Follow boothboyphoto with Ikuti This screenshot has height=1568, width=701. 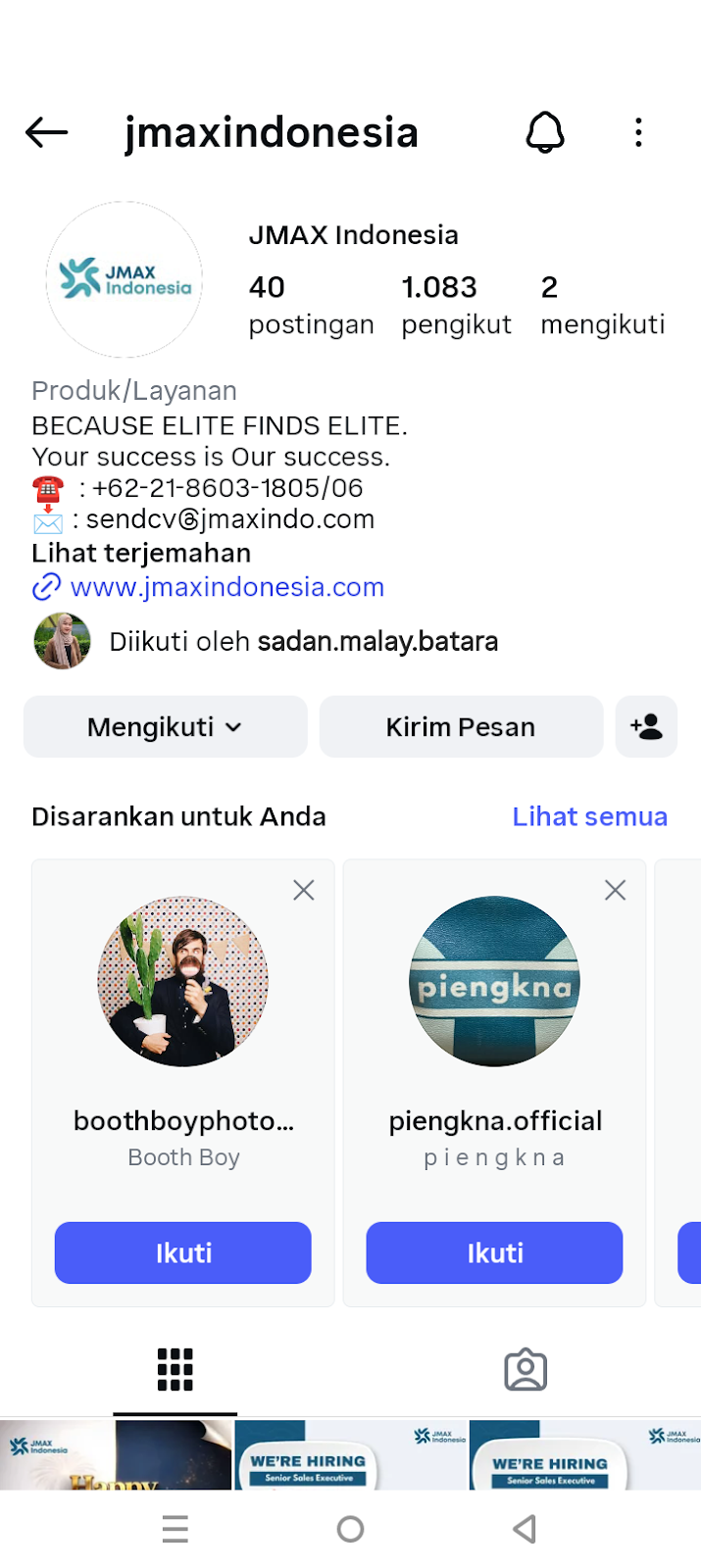click(x=183, y=1252)
